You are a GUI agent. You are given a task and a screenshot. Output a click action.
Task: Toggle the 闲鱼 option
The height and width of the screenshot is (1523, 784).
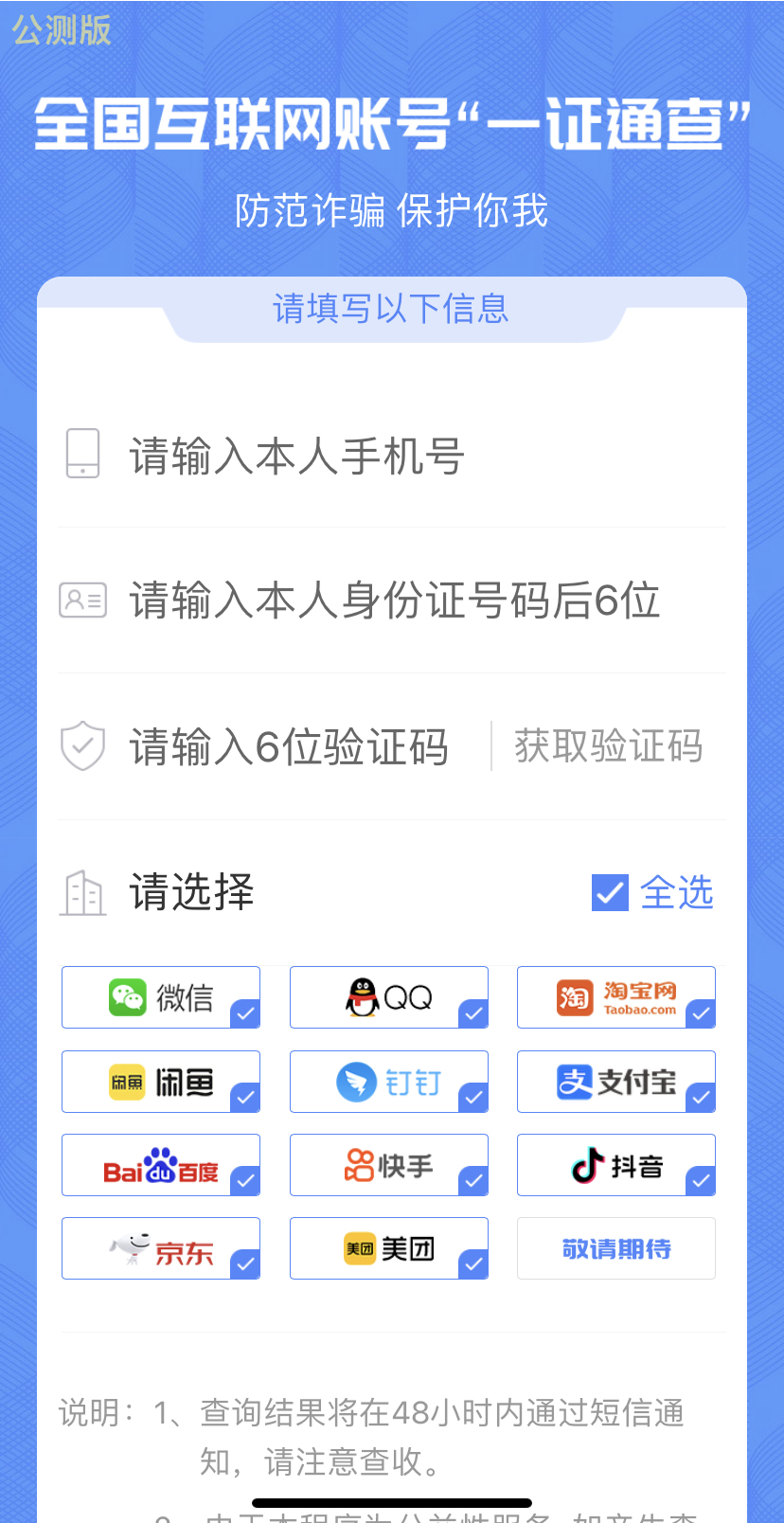click(161, 1082)
